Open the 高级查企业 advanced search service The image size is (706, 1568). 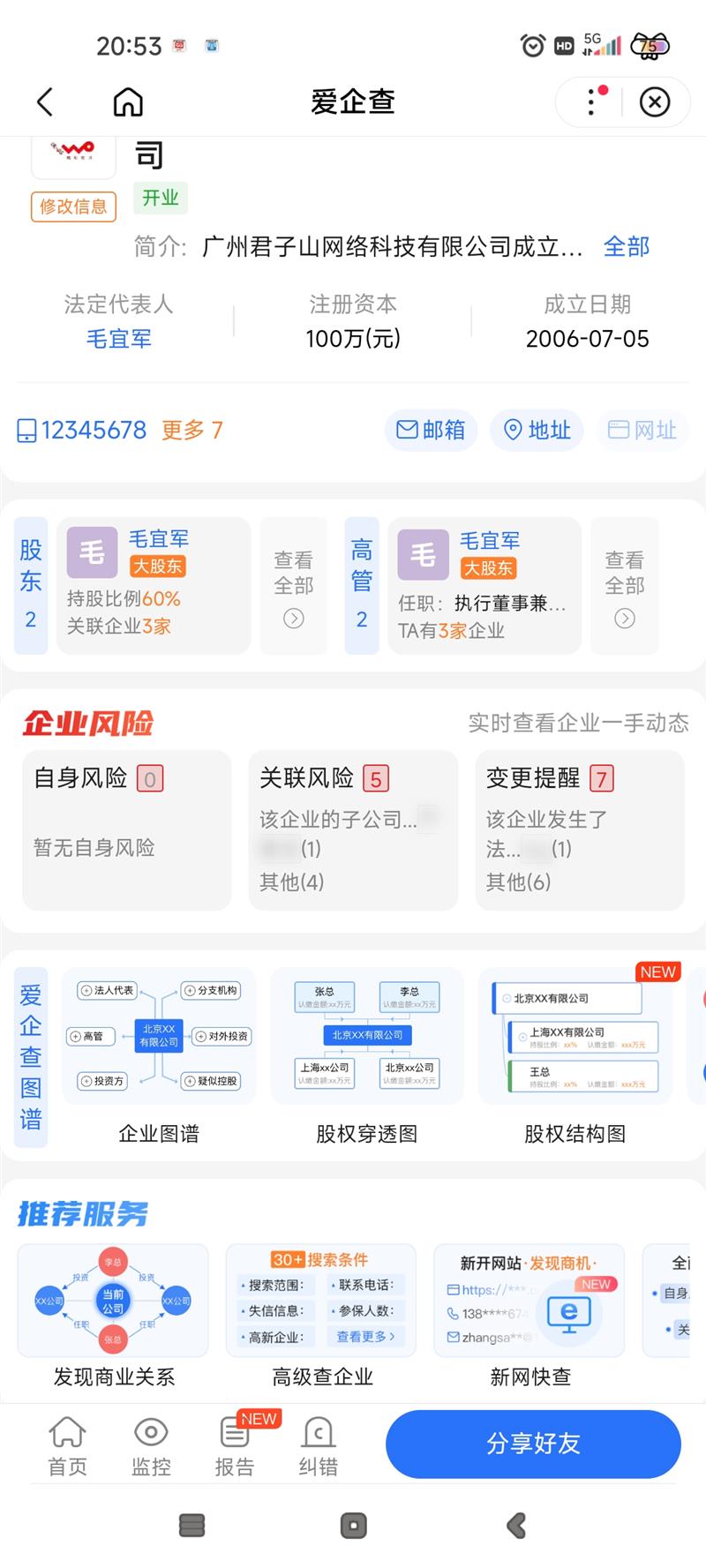(x=322, y=1315)
